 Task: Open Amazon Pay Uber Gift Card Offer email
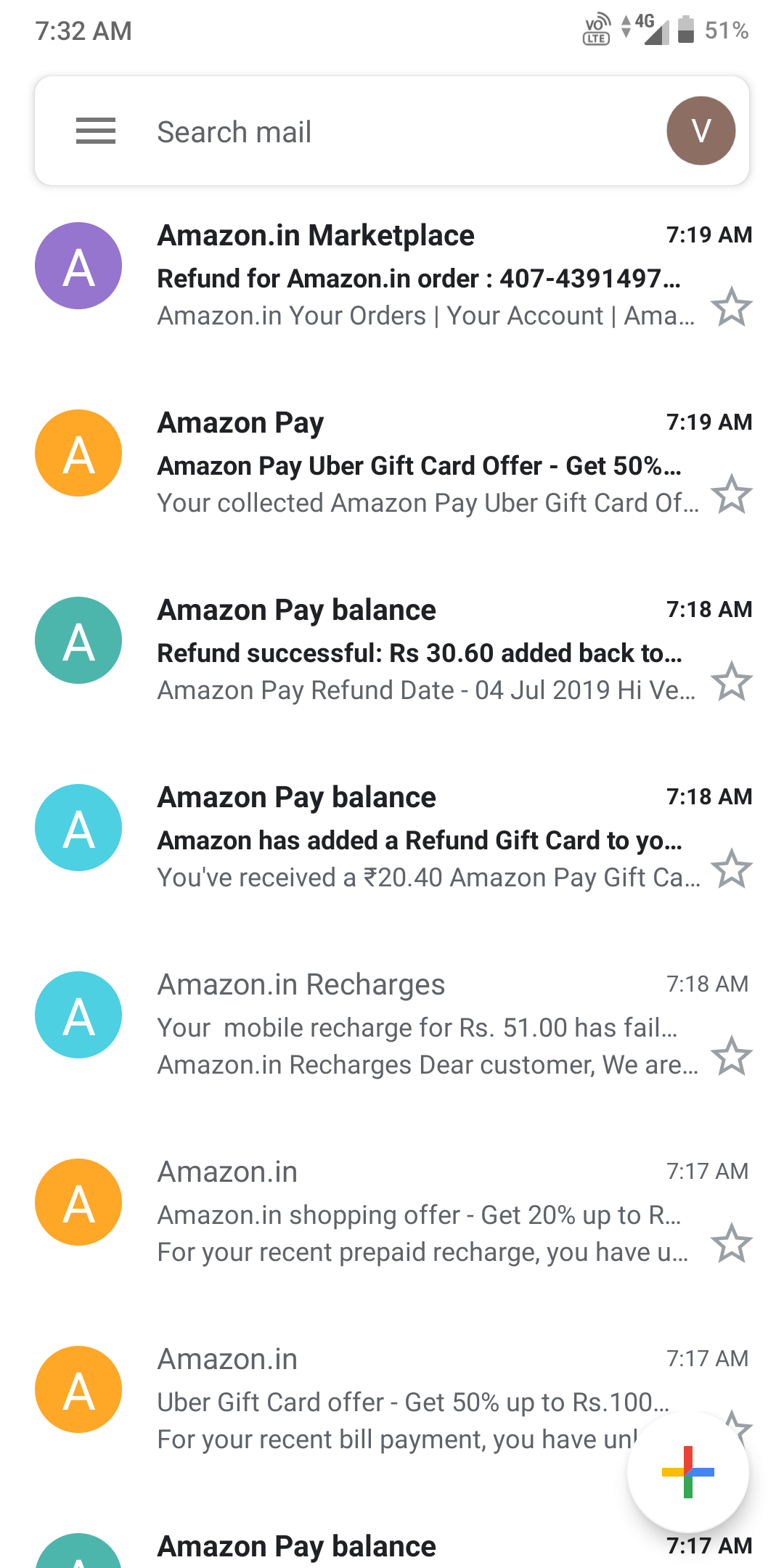392,462
